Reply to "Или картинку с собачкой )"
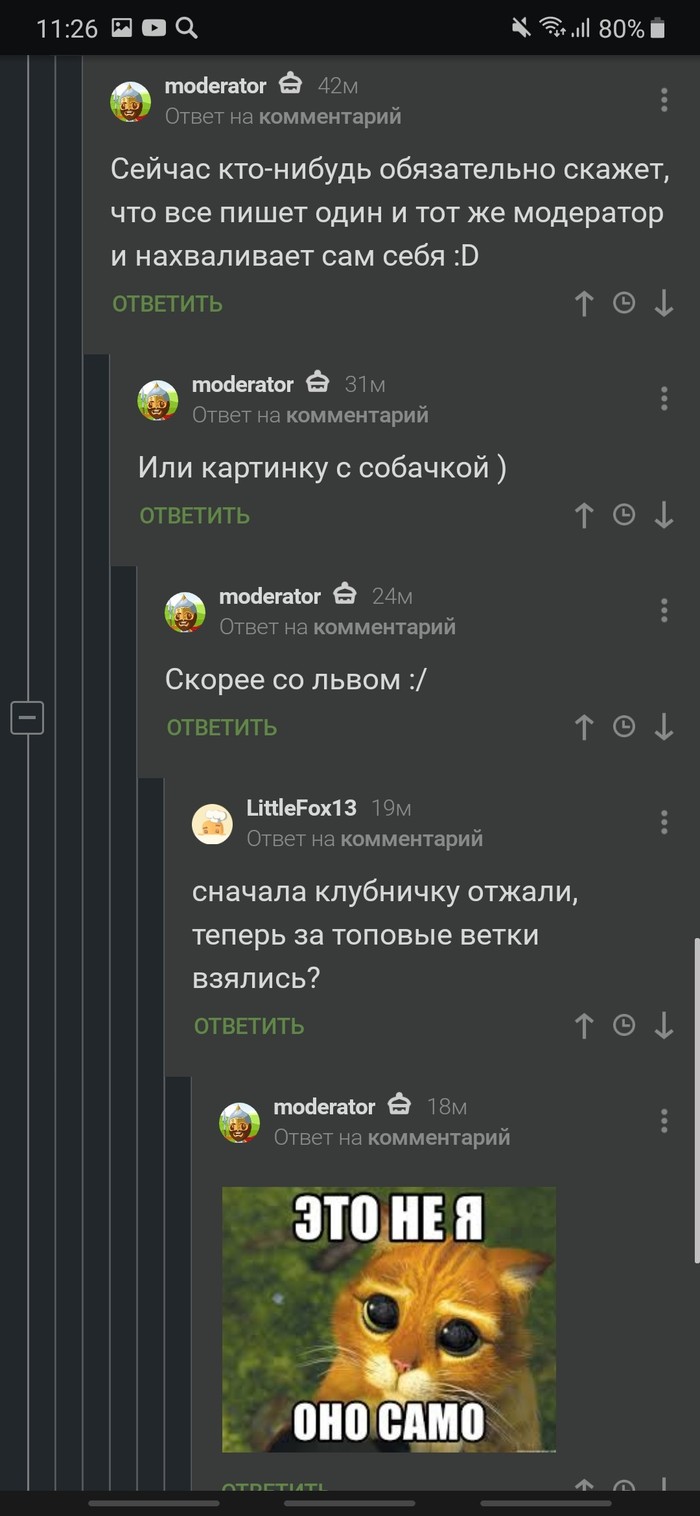This screenshot has height=1516, width=700. [x=194, y=516]
